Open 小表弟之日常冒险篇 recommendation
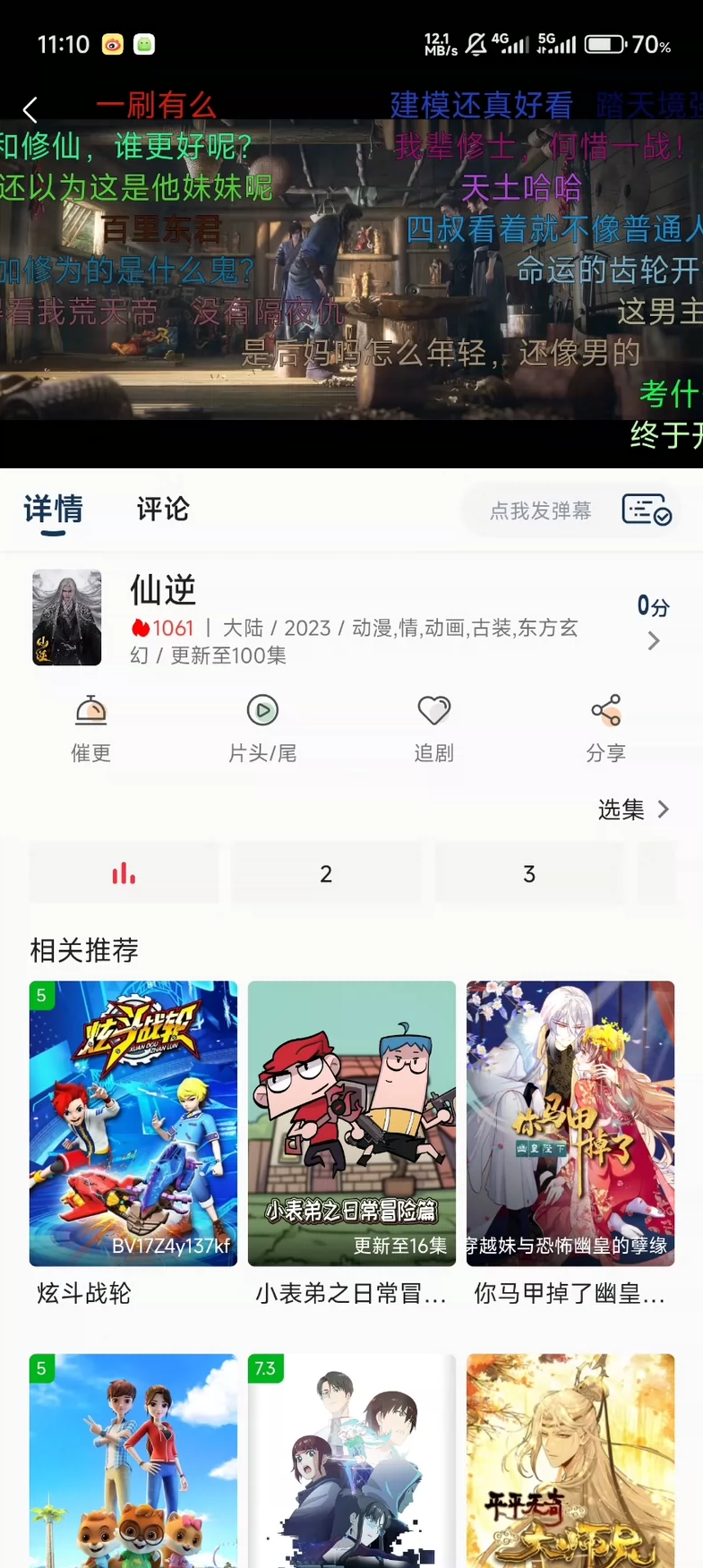Image resolution: width=703 pixels, height=1568 pixels. coord(350,1122)
